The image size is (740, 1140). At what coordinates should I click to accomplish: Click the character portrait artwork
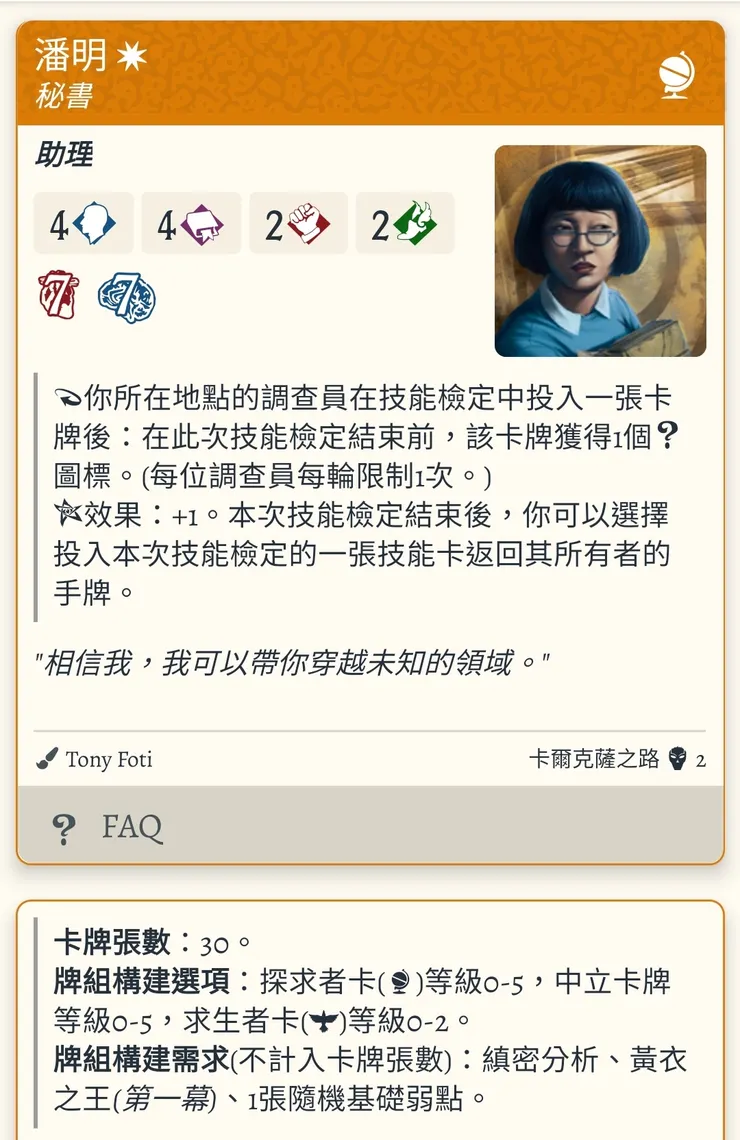point(600,250)
